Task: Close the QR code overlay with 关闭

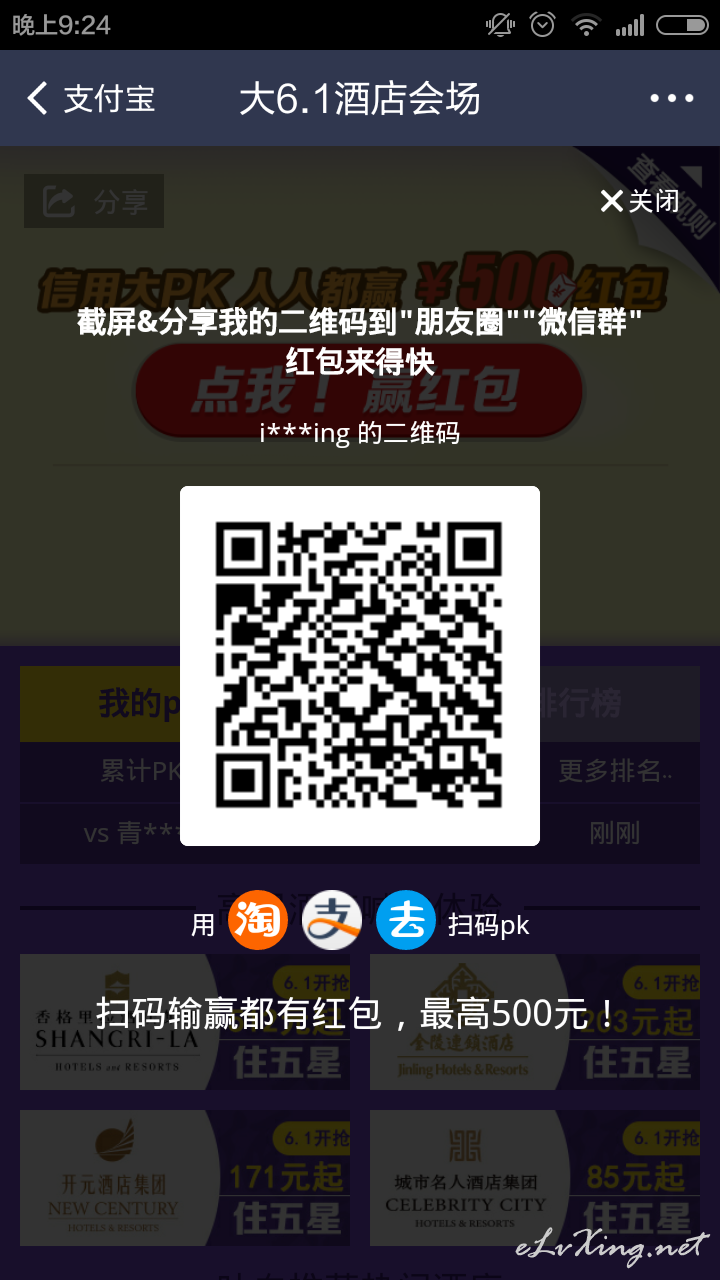Action: click(x=640, y=201)
